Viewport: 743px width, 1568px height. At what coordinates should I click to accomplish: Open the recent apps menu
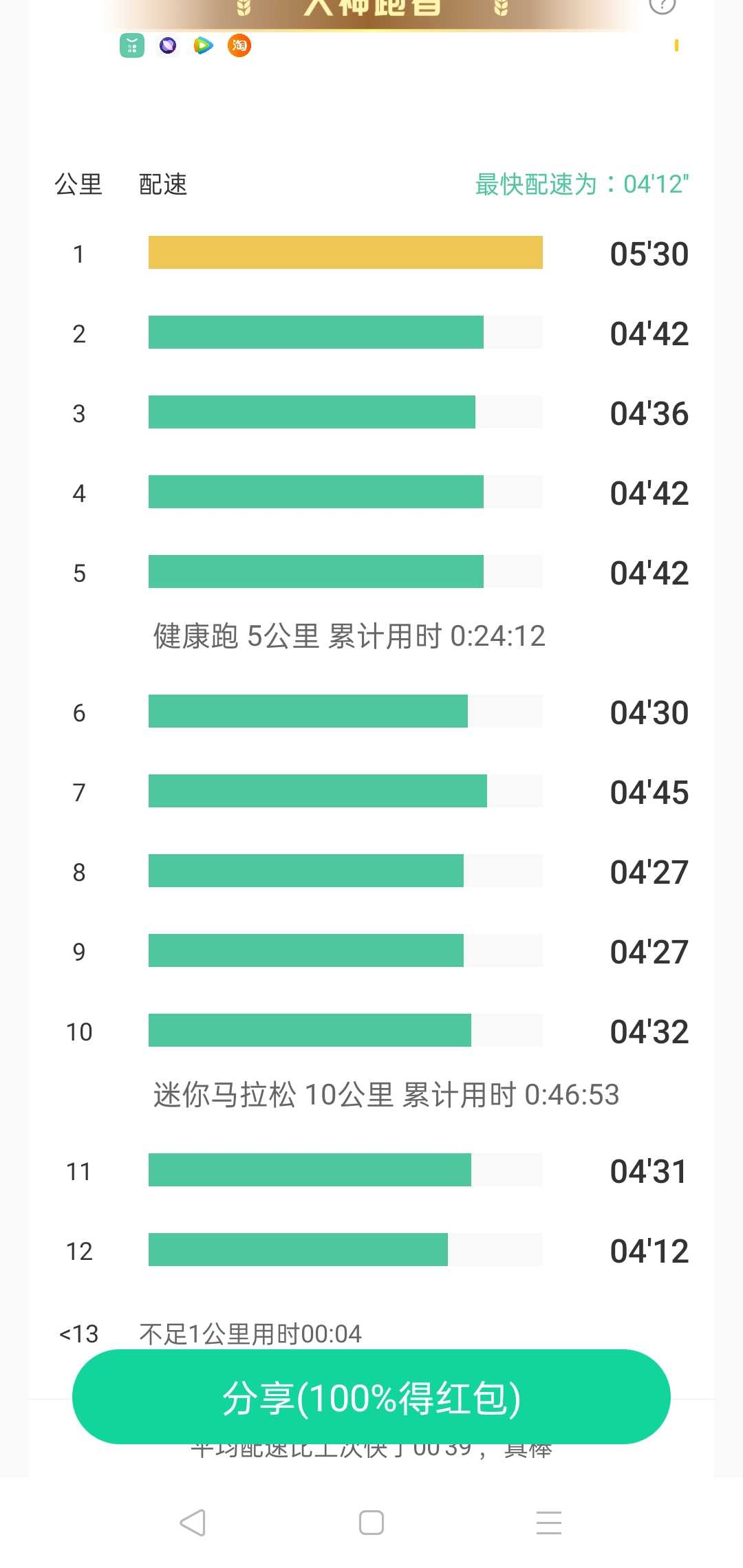[549, 1523]
